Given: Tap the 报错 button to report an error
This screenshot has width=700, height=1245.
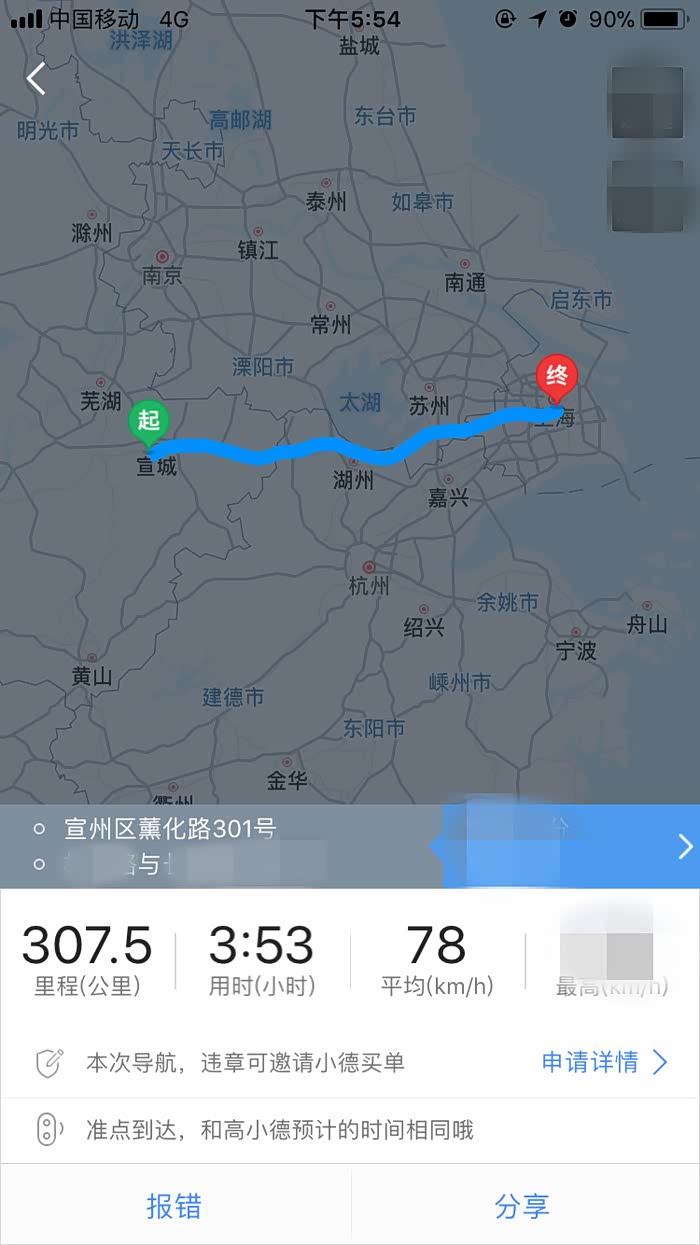Looking at the screenshot, I should (x=174, y=1206).
